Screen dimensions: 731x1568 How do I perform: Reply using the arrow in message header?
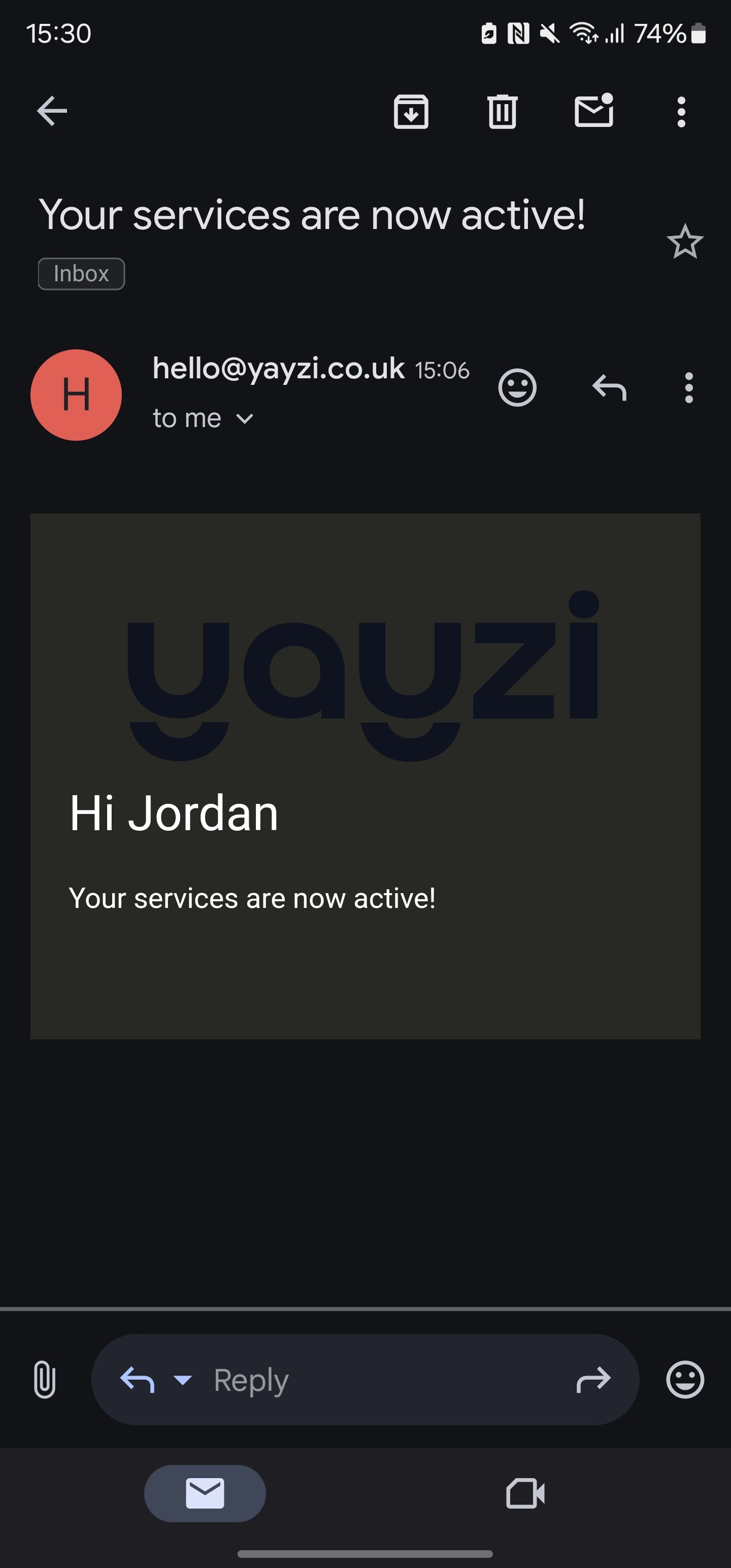[x=609, y=387]
